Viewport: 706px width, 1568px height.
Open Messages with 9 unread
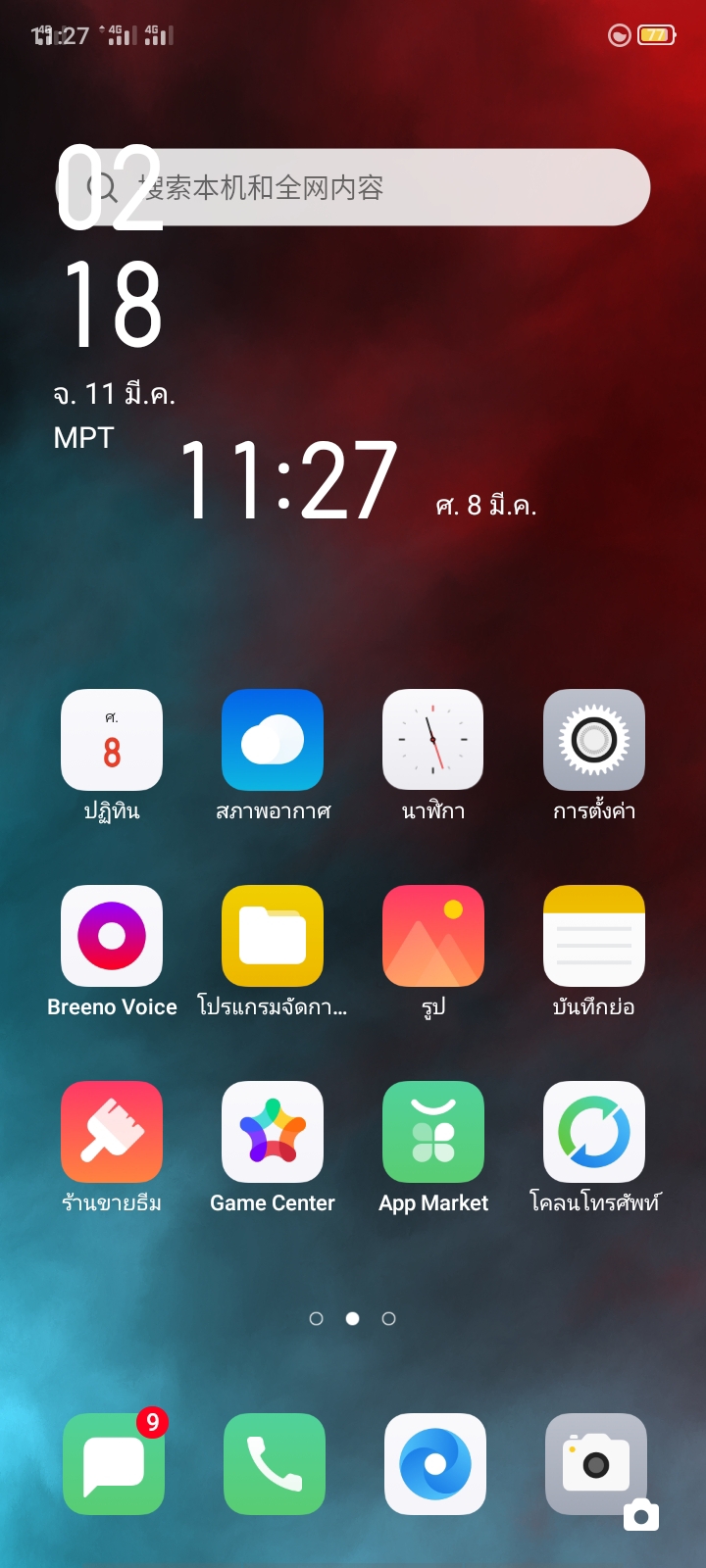pyautogui.click(x=114, y=1464)
